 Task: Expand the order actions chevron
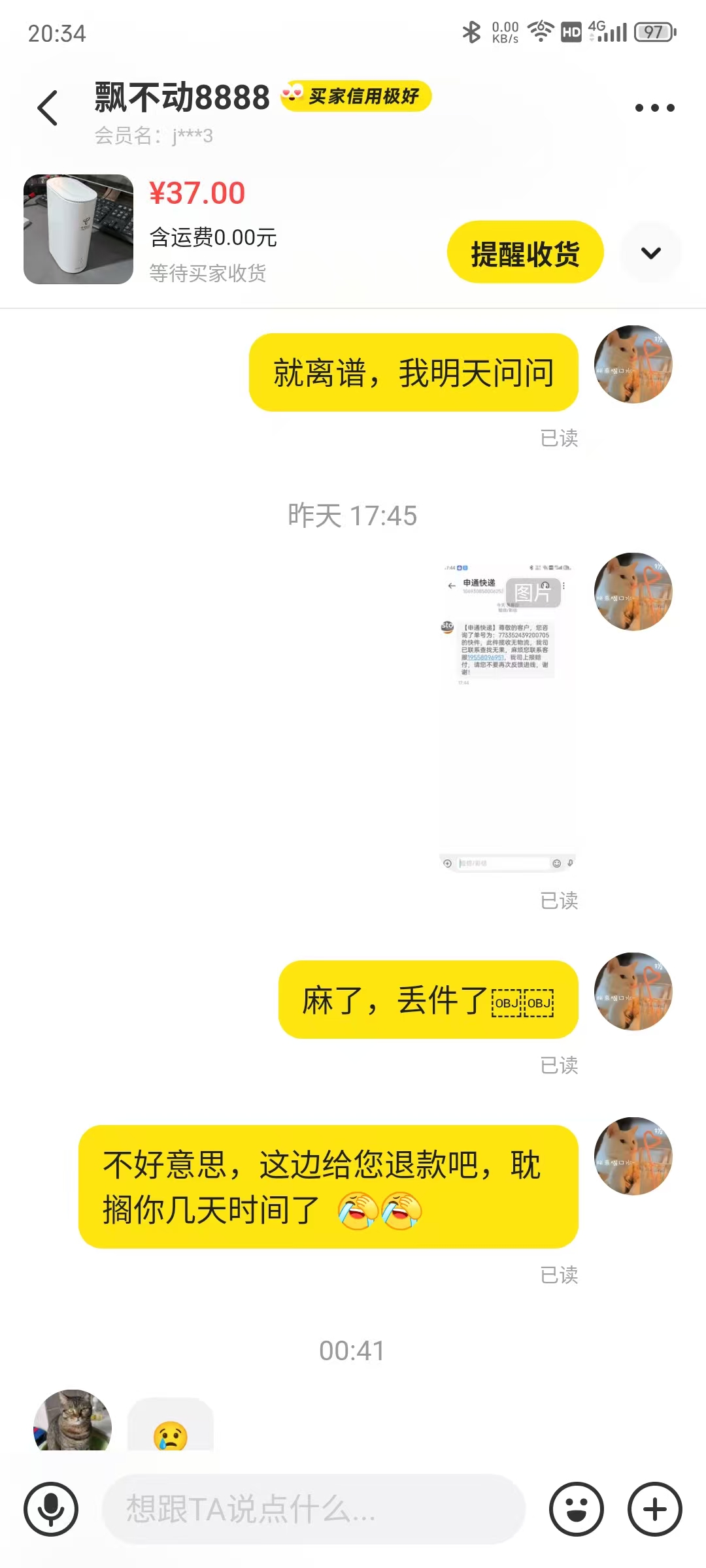click(x=651, y=253)
